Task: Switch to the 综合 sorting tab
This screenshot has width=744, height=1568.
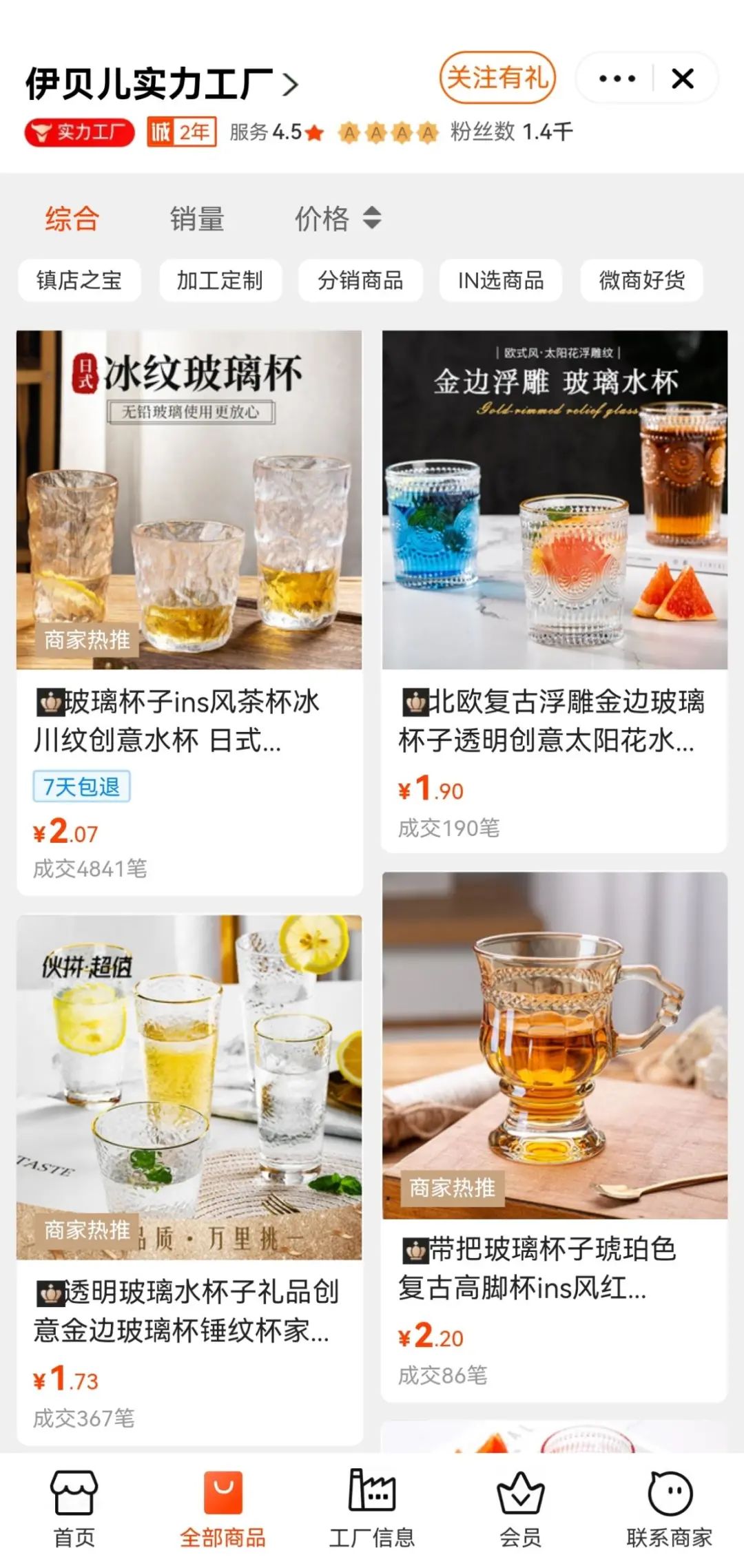Action: tap(72, 218)
